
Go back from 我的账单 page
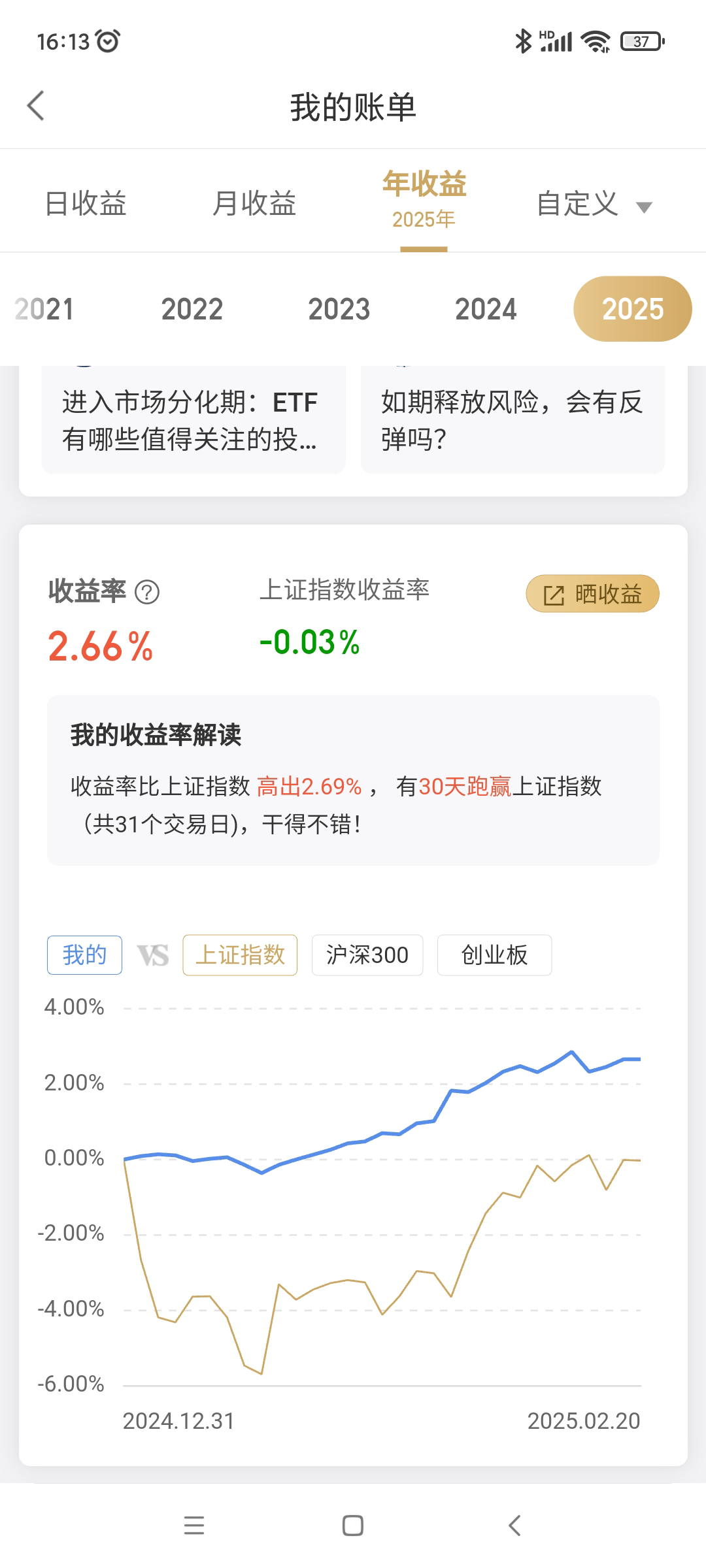pyautogui.click(x=36, y=106)
